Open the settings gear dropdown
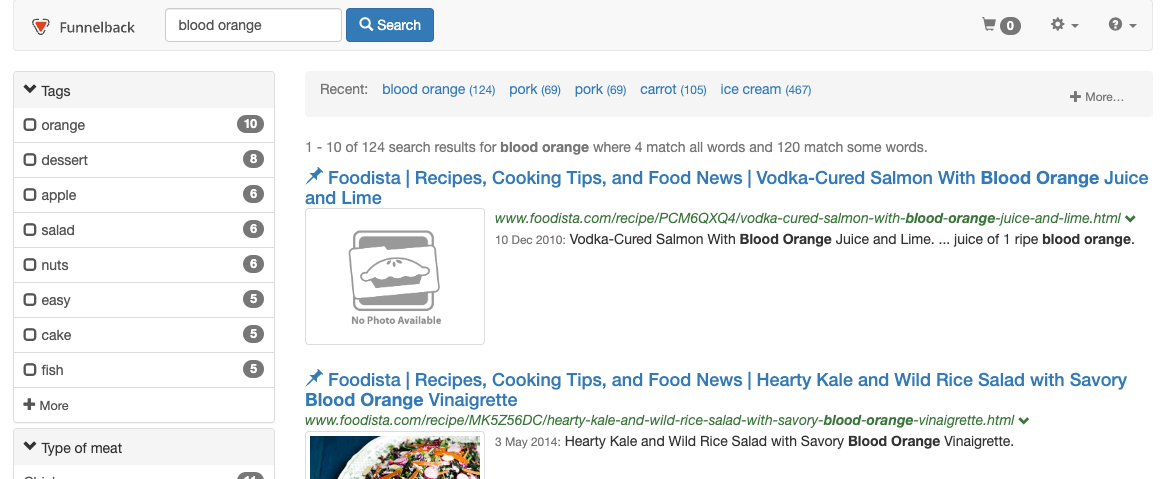This screenshot has width=1167, height=479. (1064, 25)
